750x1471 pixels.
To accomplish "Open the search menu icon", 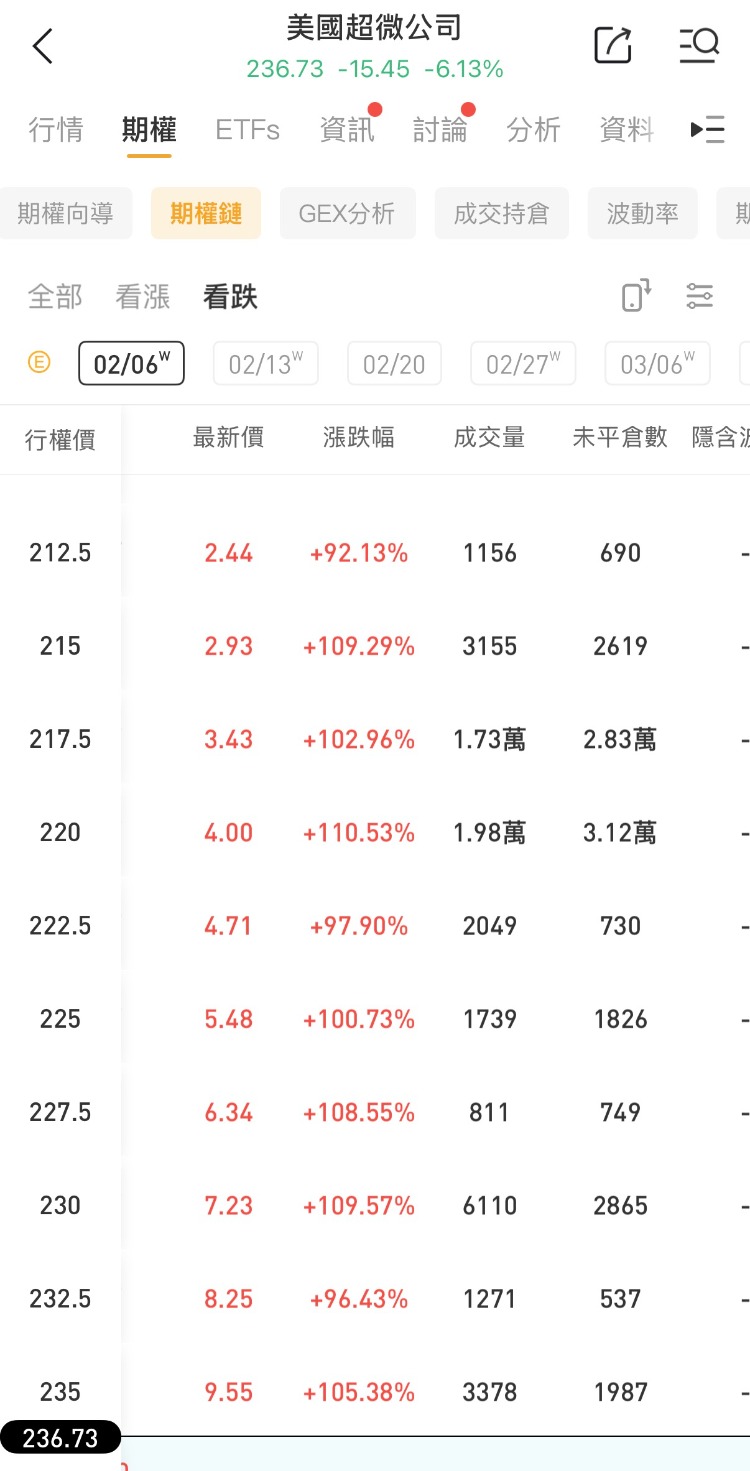I will click(699, 46).
